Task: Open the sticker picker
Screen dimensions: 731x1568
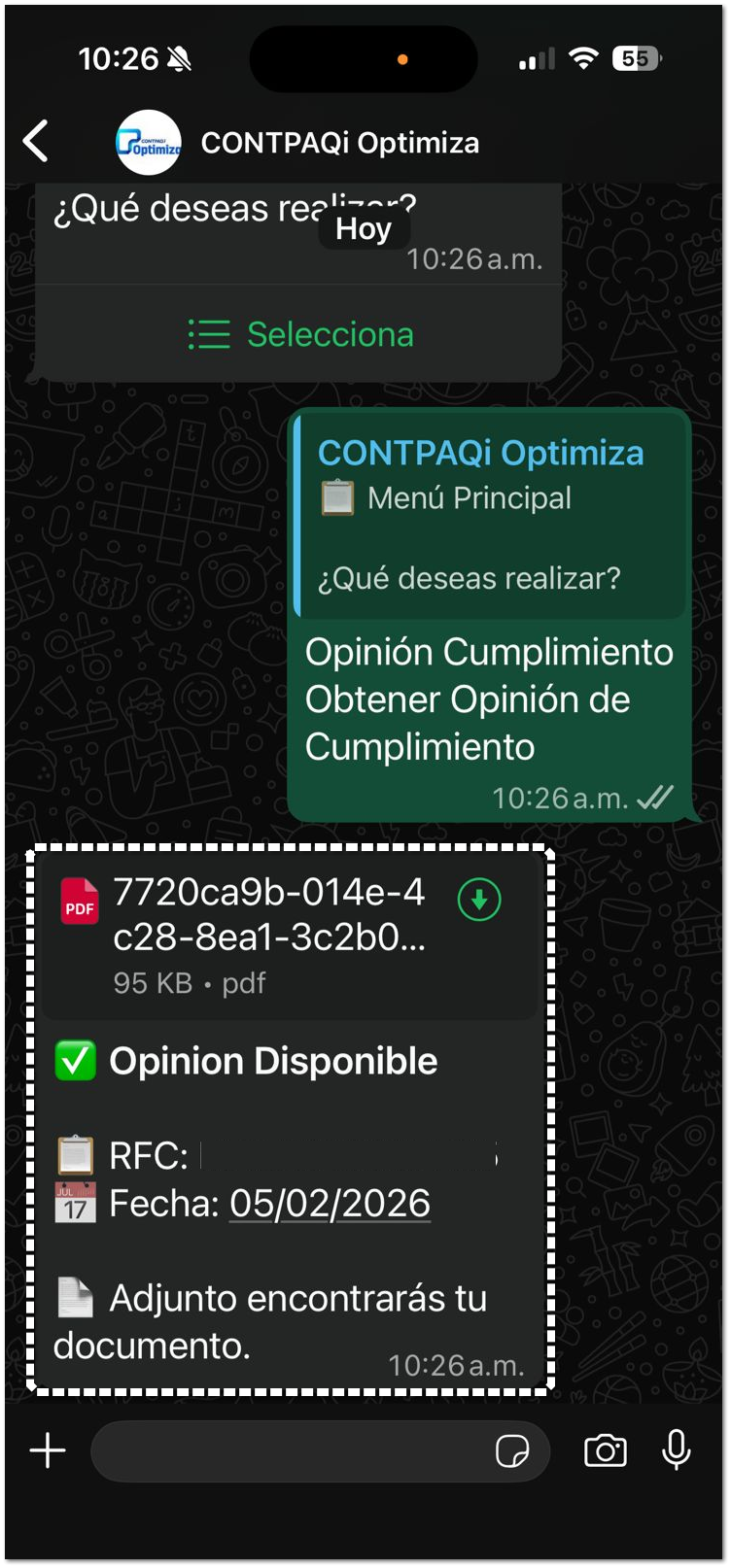Action: tap(512, 1452)
